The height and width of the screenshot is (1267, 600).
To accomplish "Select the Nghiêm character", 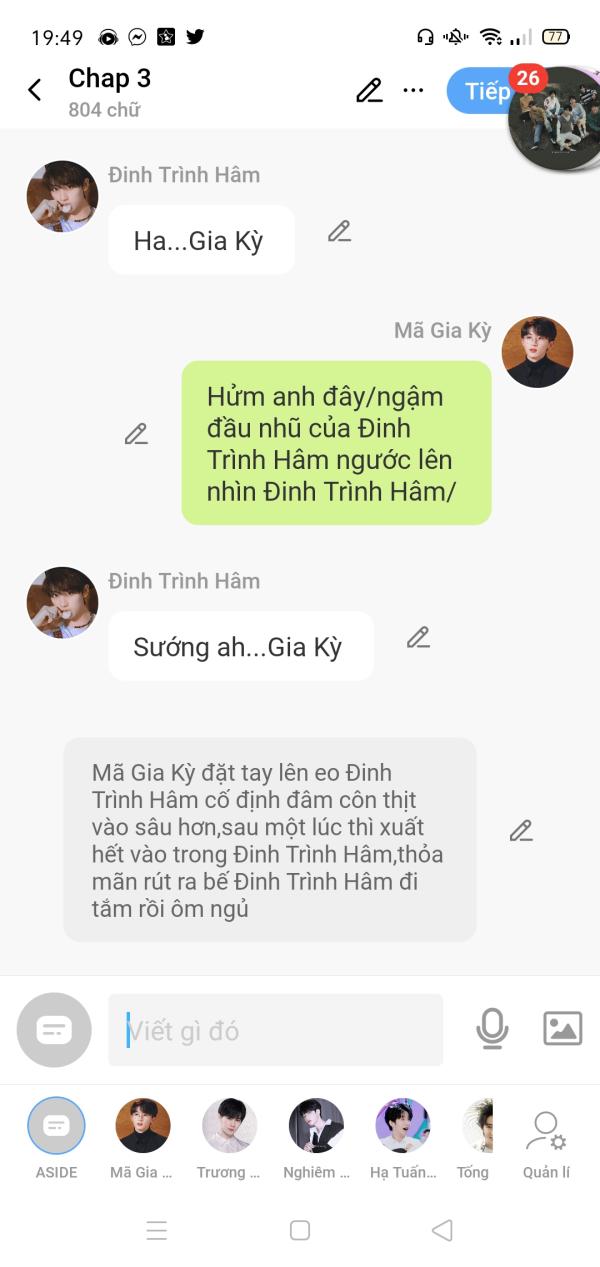I will tap(316, 1138).
